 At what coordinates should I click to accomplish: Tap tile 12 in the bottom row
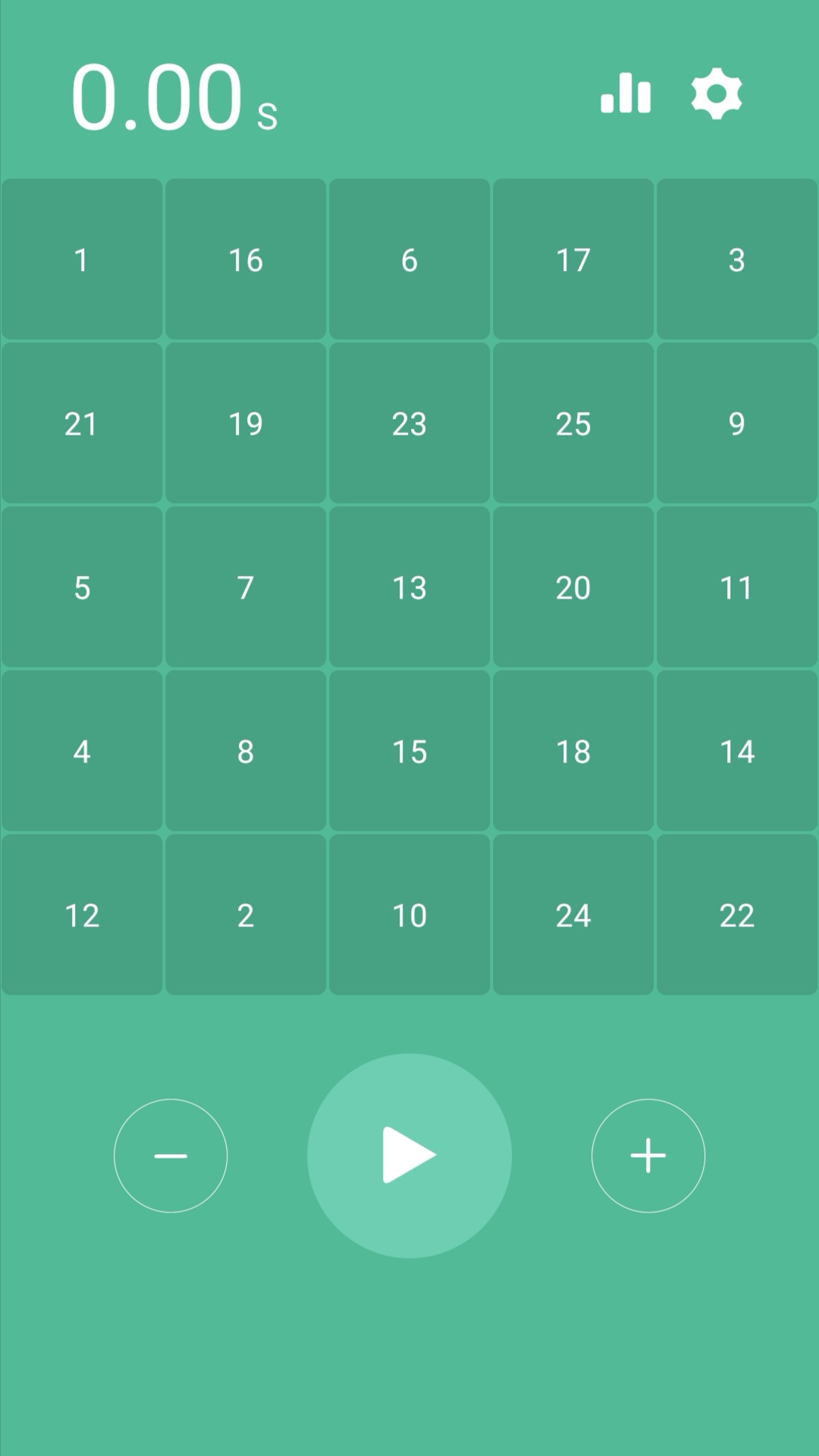[x=81, y=915]
